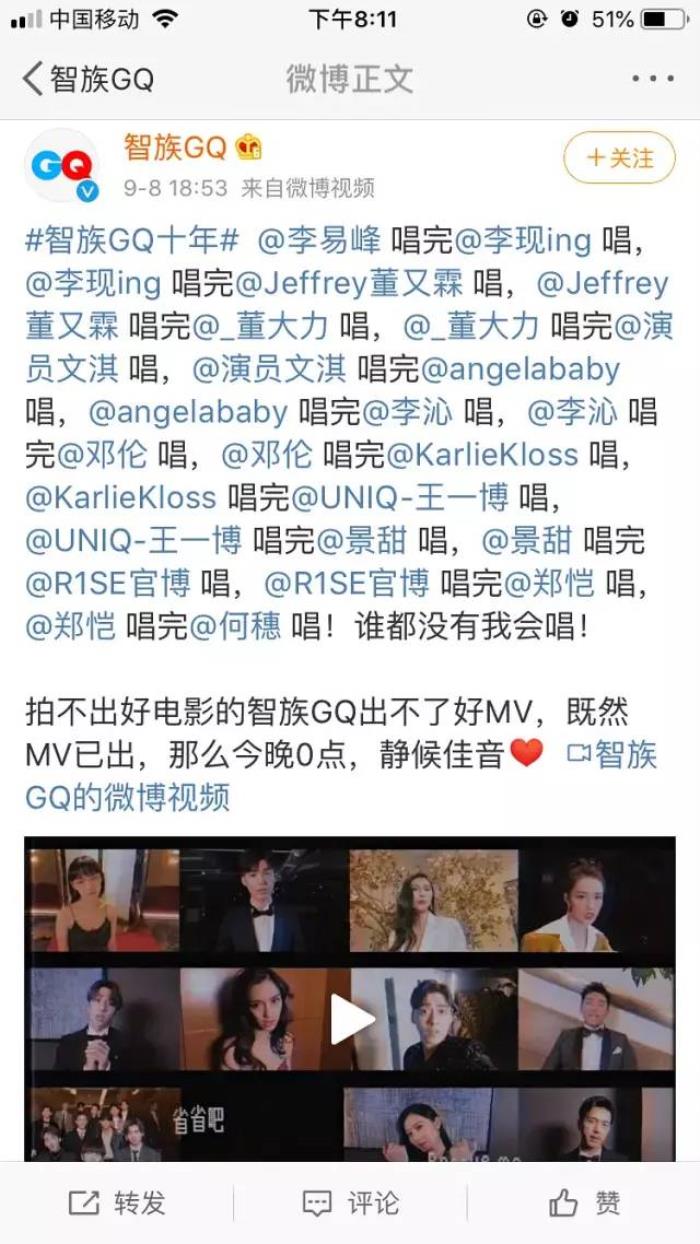Screen dimensions: 700x1244
Task: Open the three-dot overflow menu
Action: point(651,79)
